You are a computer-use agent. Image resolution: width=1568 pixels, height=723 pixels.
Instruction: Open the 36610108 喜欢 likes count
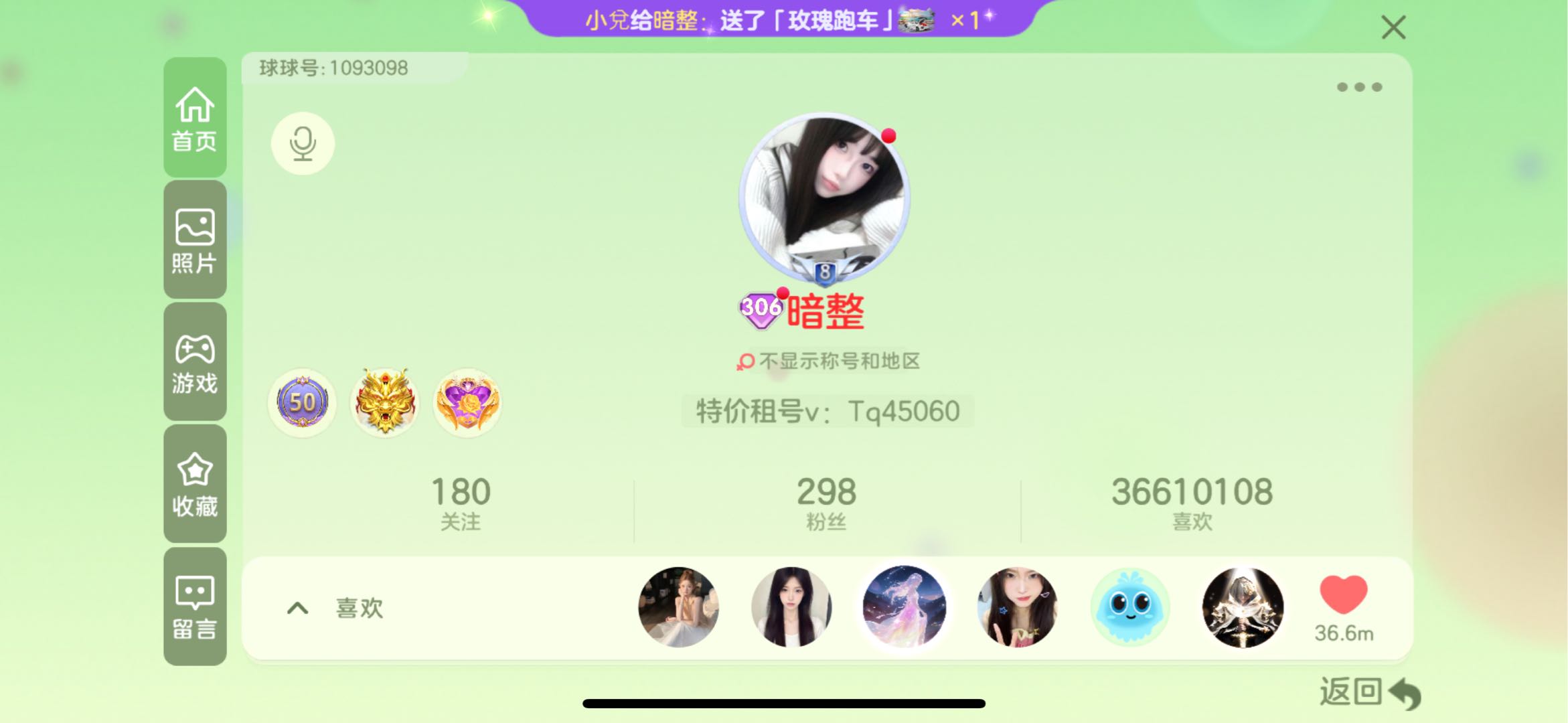[1192, 502]
